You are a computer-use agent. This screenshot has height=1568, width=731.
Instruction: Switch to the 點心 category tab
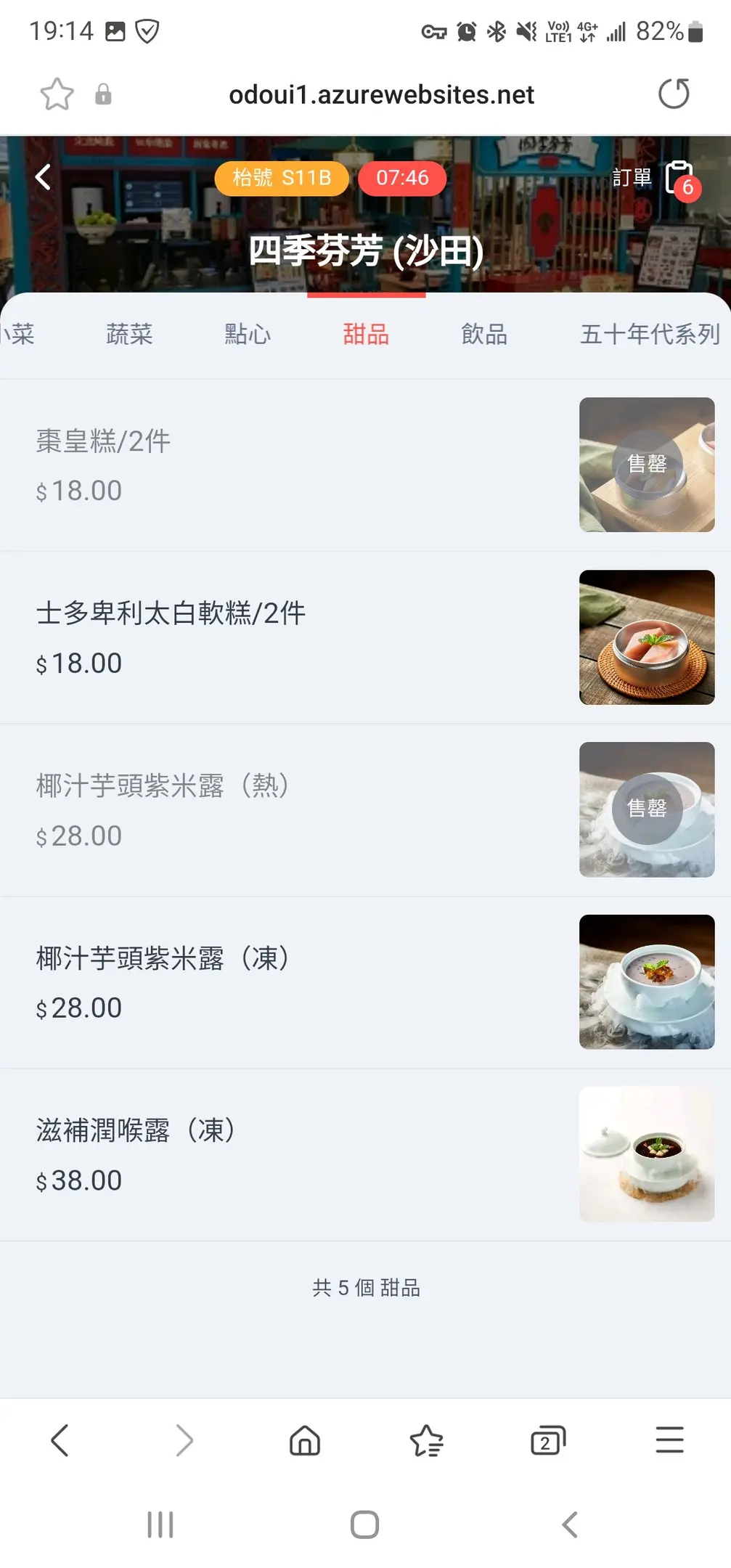click(x=248, y=334)
